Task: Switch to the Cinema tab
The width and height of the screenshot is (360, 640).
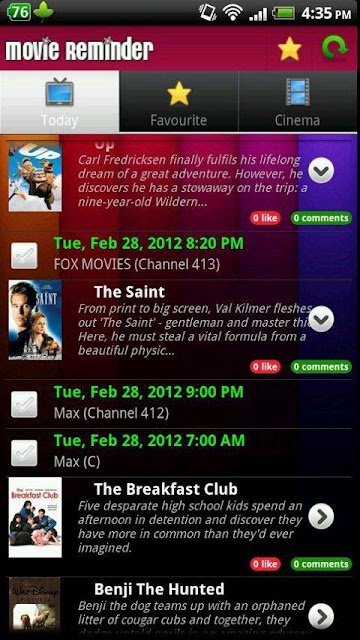Action: tap(297, 102)
